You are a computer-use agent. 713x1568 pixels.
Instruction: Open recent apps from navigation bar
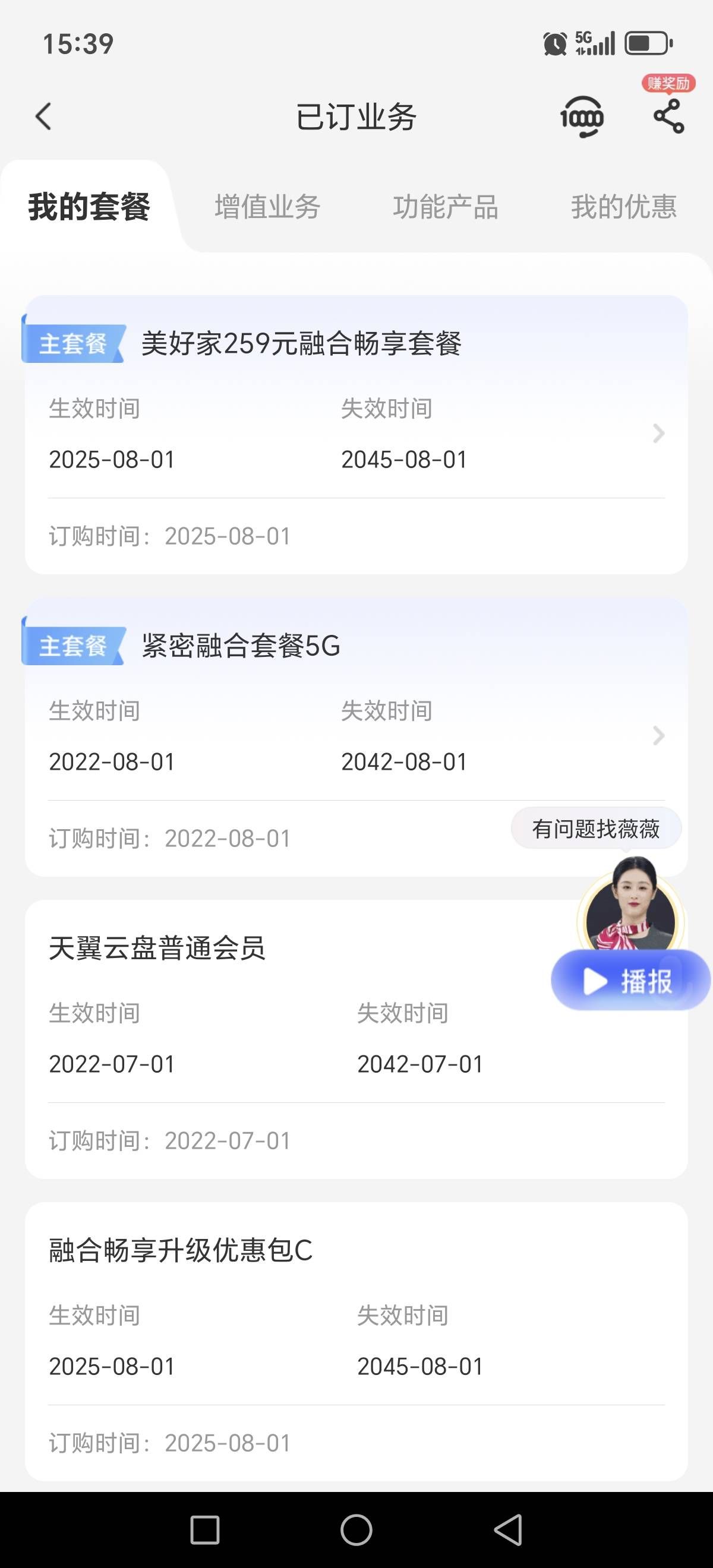coord(204,1529)
